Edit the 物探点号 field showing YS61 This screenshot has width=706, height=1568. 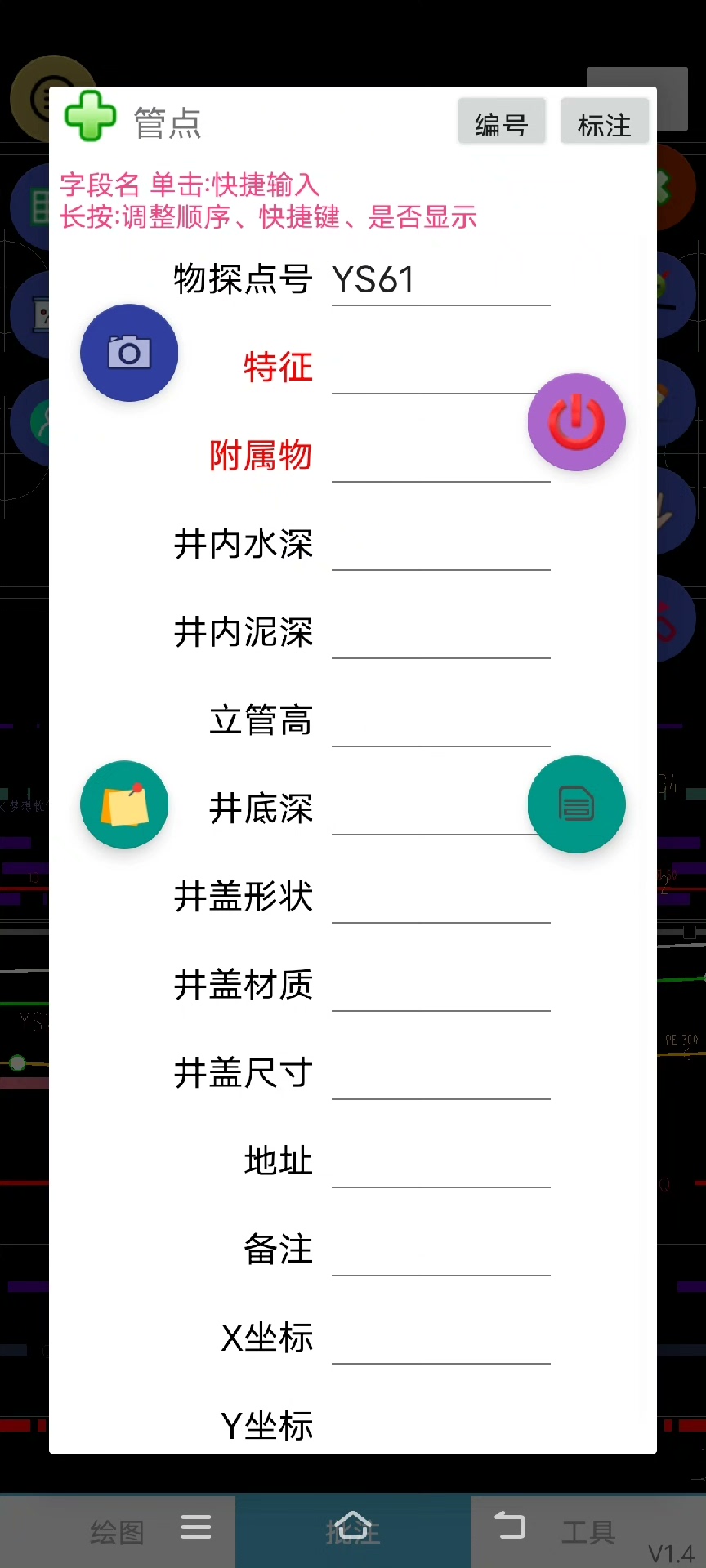pos(440,281)
